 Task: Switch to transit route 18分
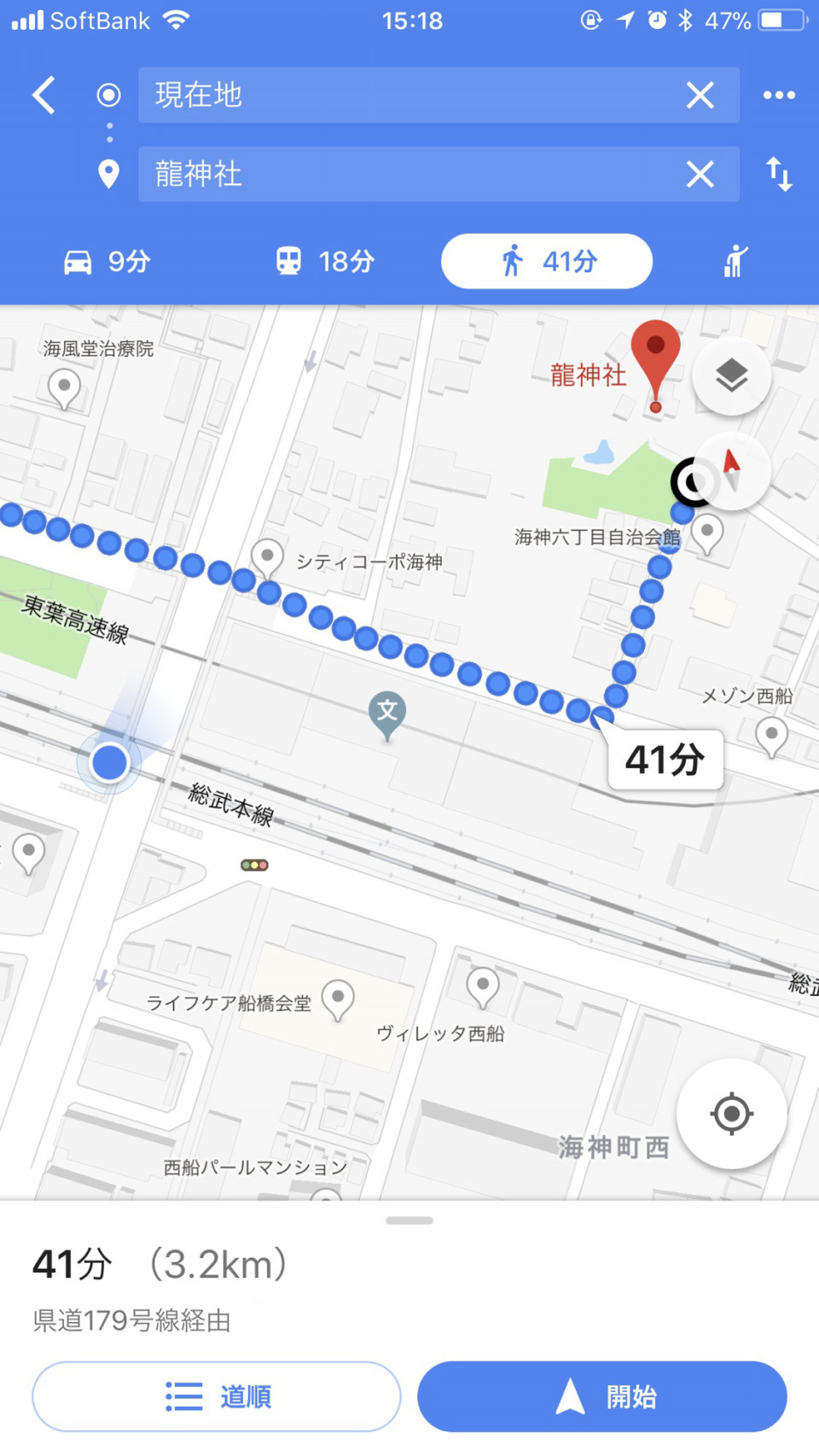(326, 261)
